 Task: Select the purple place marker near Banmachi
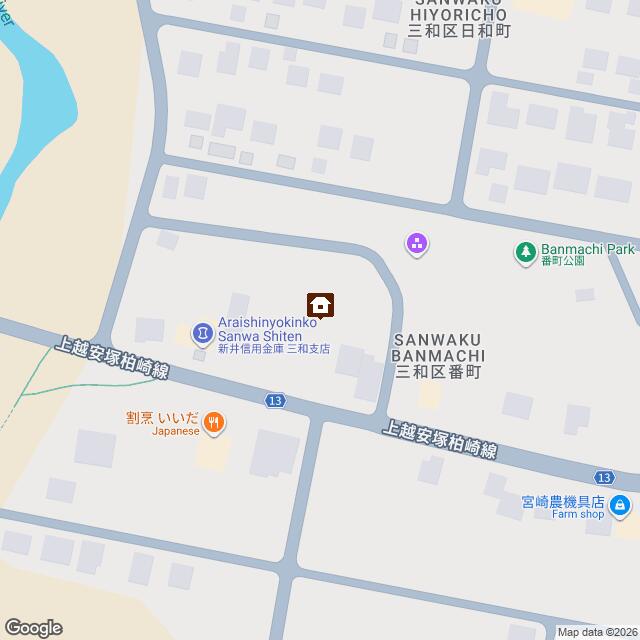tap(417, 243)
